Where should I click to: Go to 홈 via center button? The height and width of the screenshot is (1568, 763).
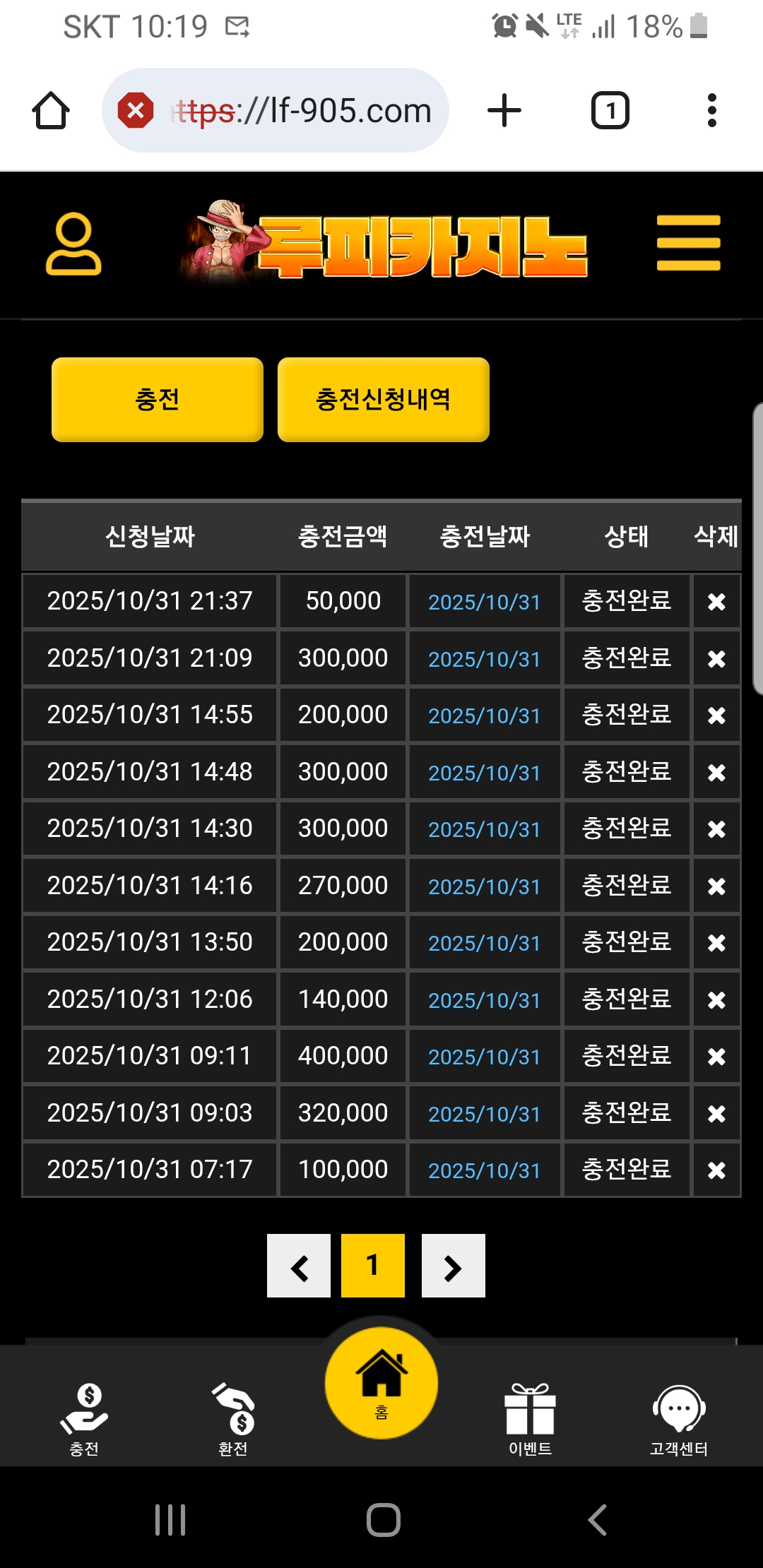pyautogui.click(x=381, y=1383)
